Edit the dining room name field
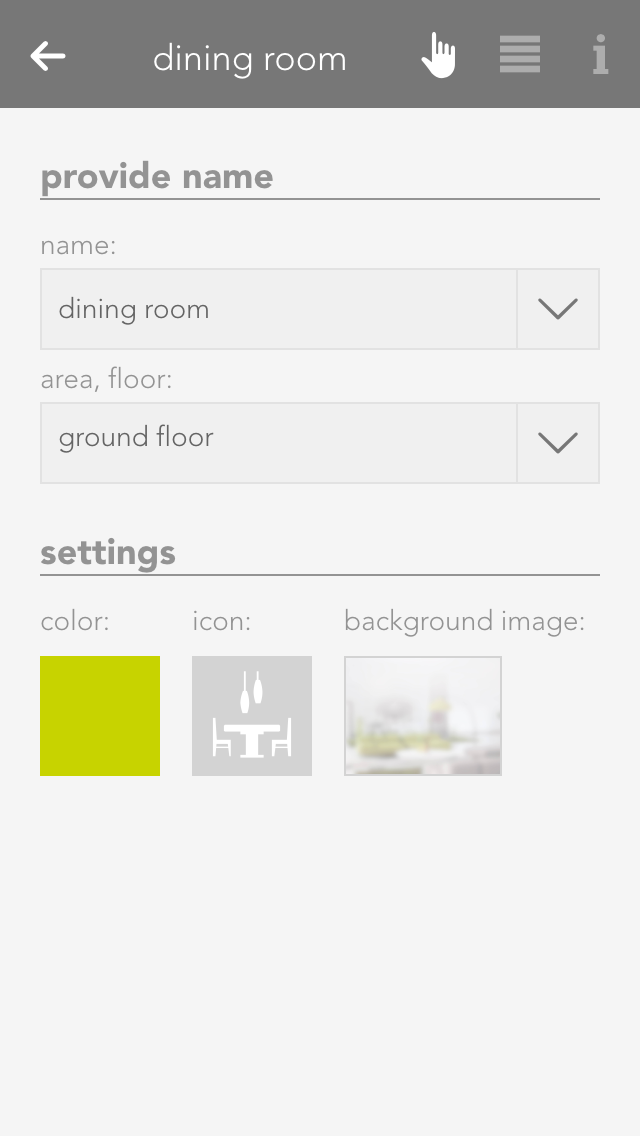The height and width of the screenshot is (1136, 640). point(278,309)
